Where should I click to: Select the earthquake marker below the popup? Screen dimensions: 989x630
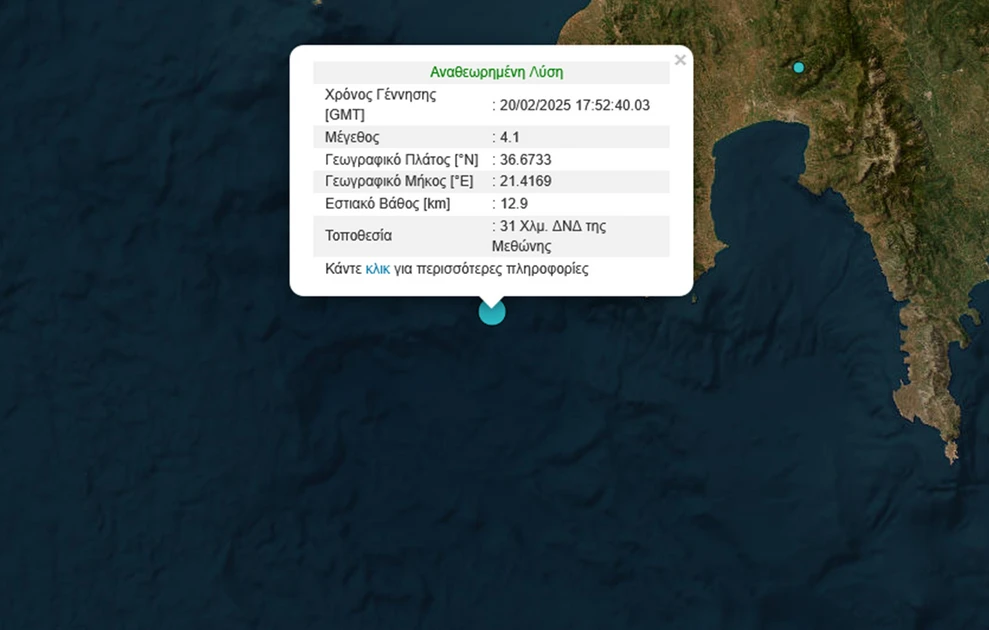click(492, 312)
